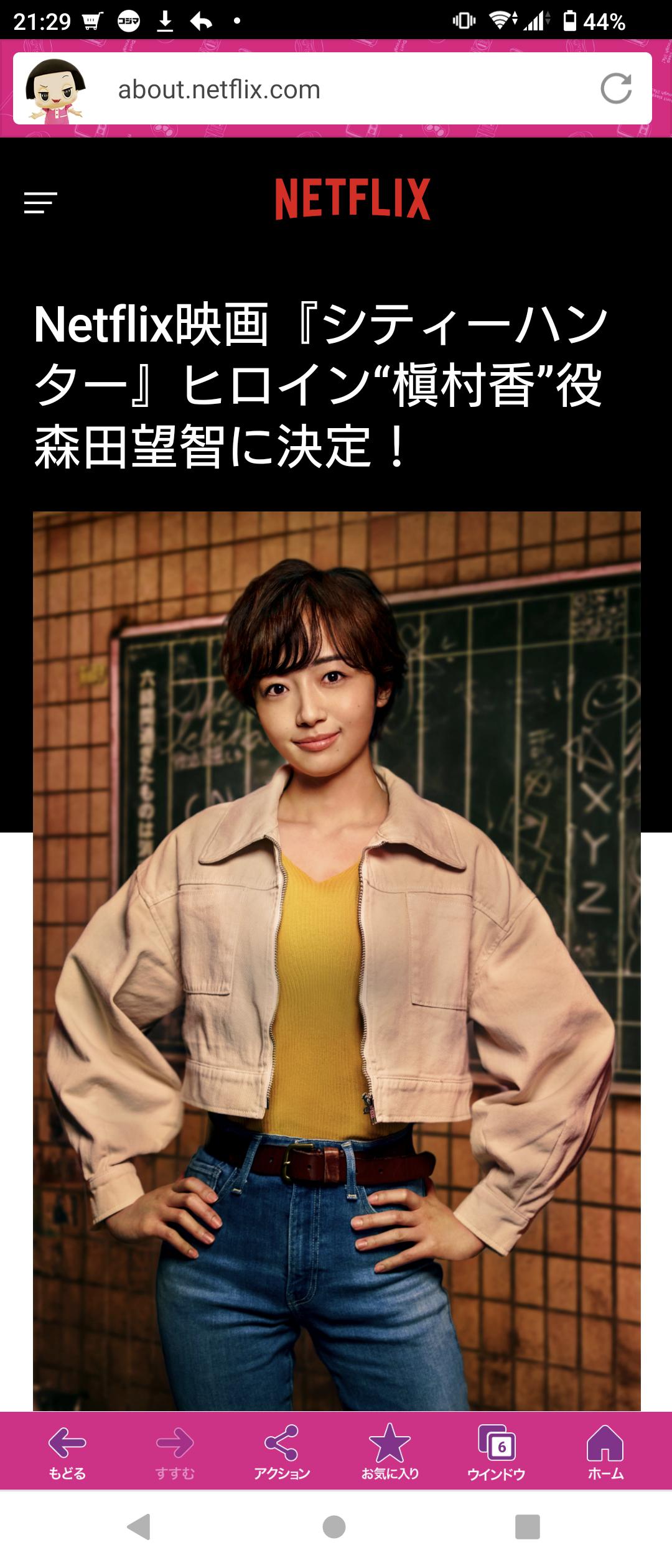Image resolution: width=672 pixels, height=1568 pixels.
Task: Go back with the もどる button
Action: [x=67, y=1452]
